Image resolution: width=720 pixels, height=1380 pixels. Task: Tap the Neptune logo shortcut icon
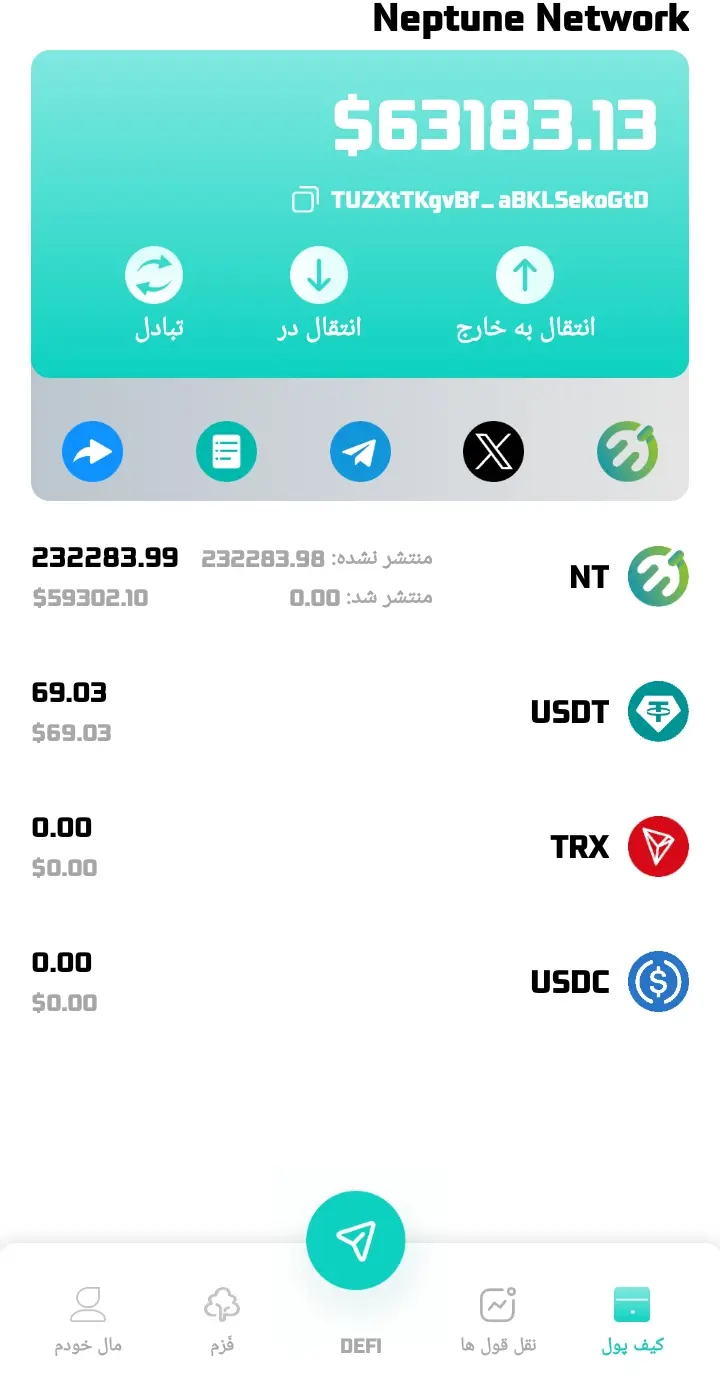click(627, 452)
